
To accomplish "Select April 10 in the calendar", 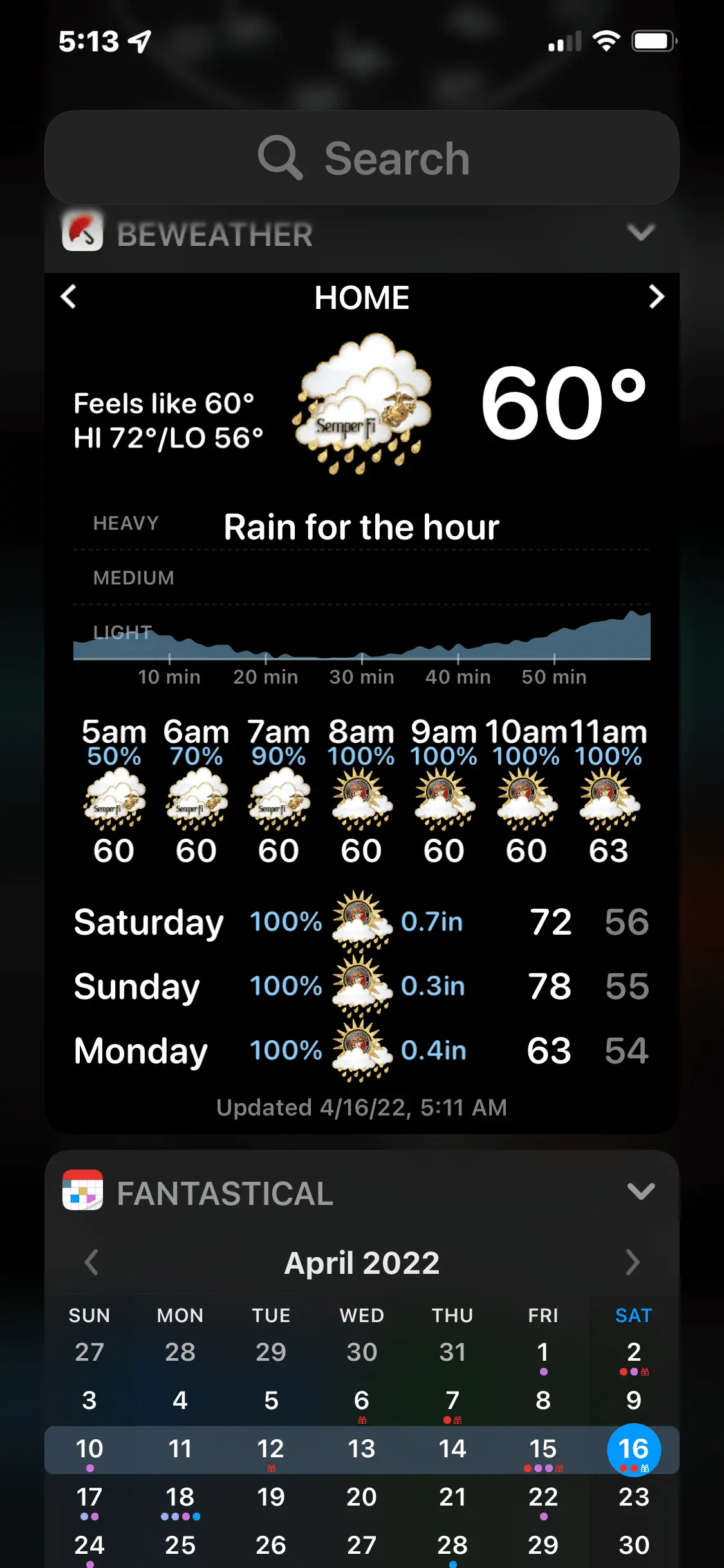I will (89, 1450).
